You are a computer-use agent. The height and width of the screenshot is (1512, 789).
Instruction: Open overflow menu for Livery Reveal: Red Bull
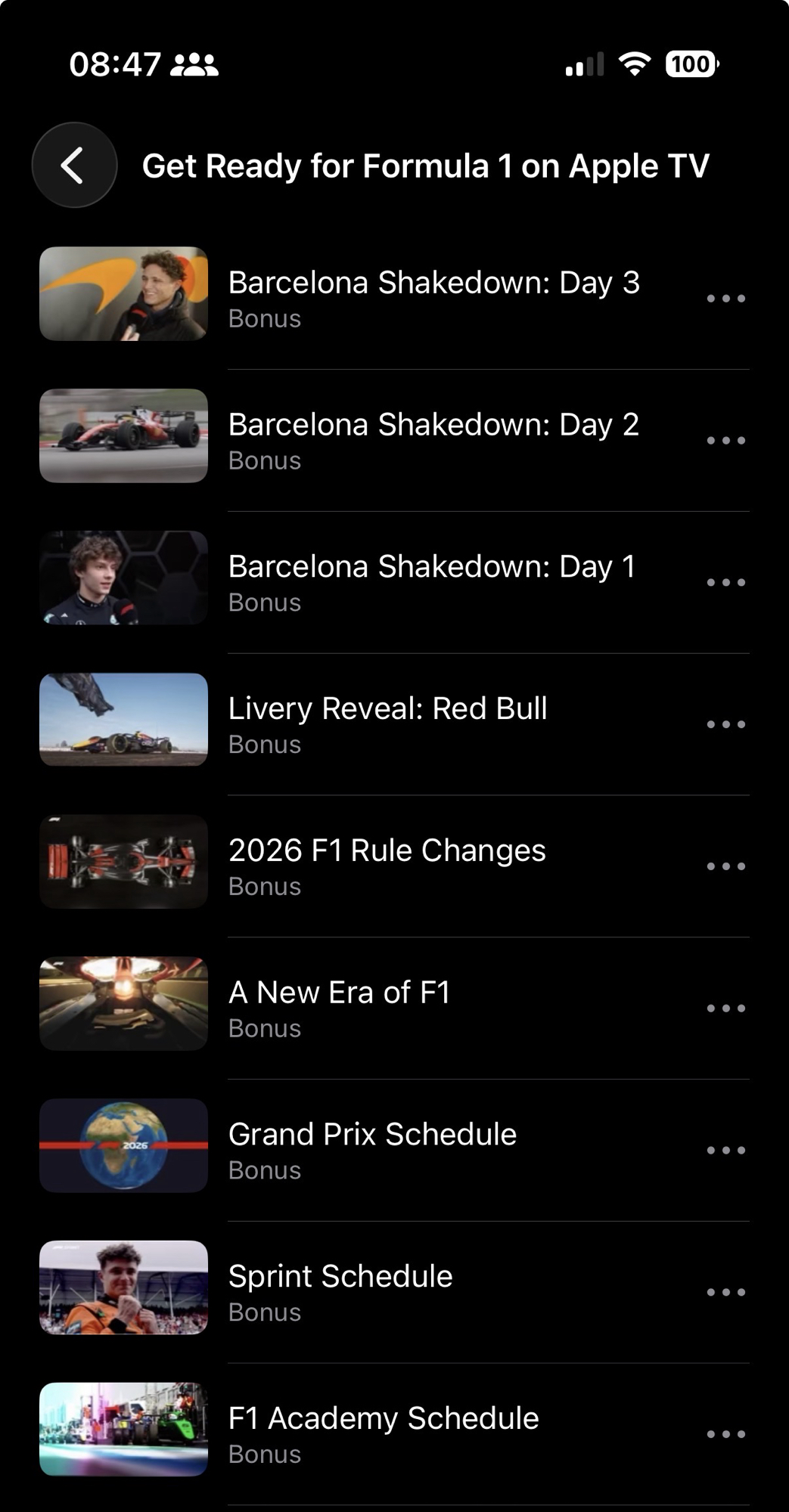click(x=725, y=724)
